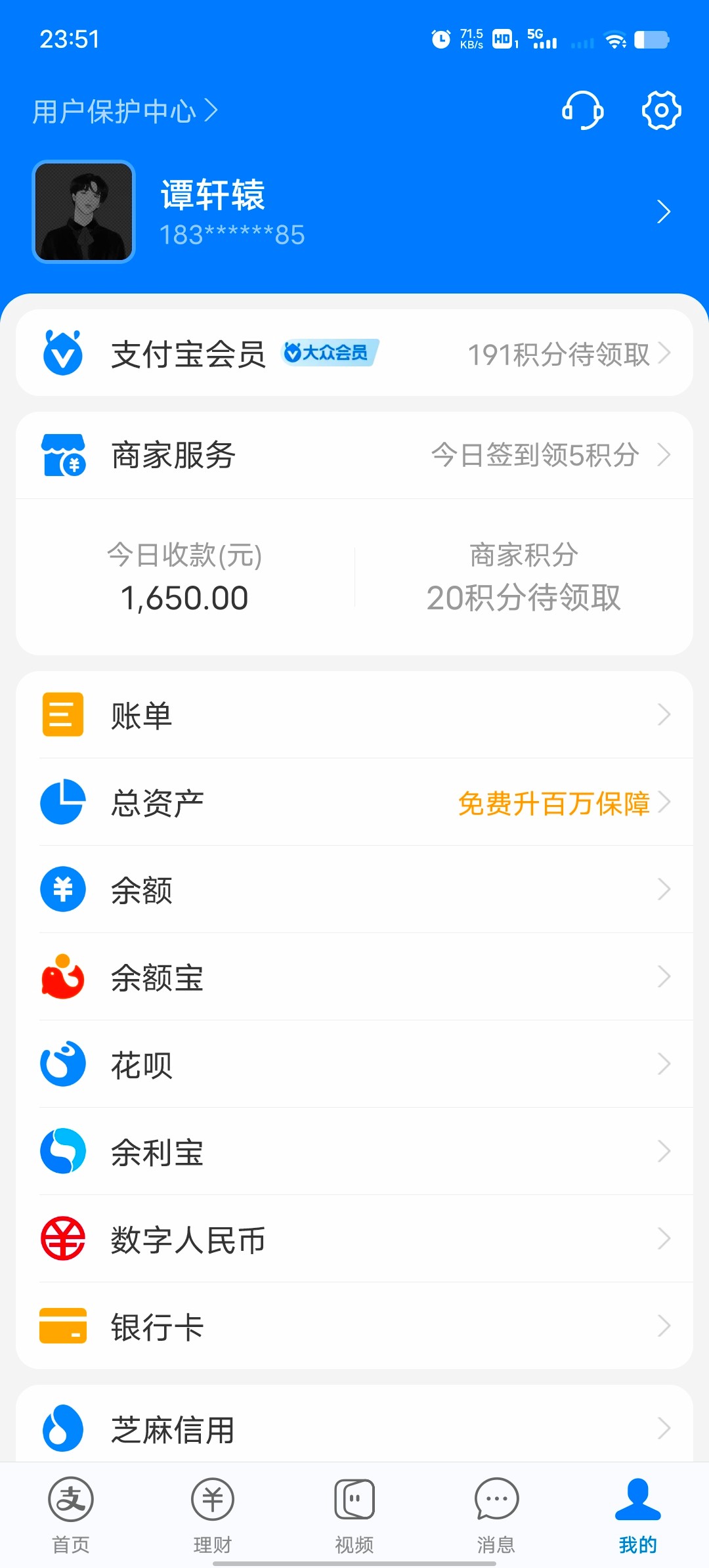Open 用户保护中心
The image size is (709, 1568).
click(125, 111)
